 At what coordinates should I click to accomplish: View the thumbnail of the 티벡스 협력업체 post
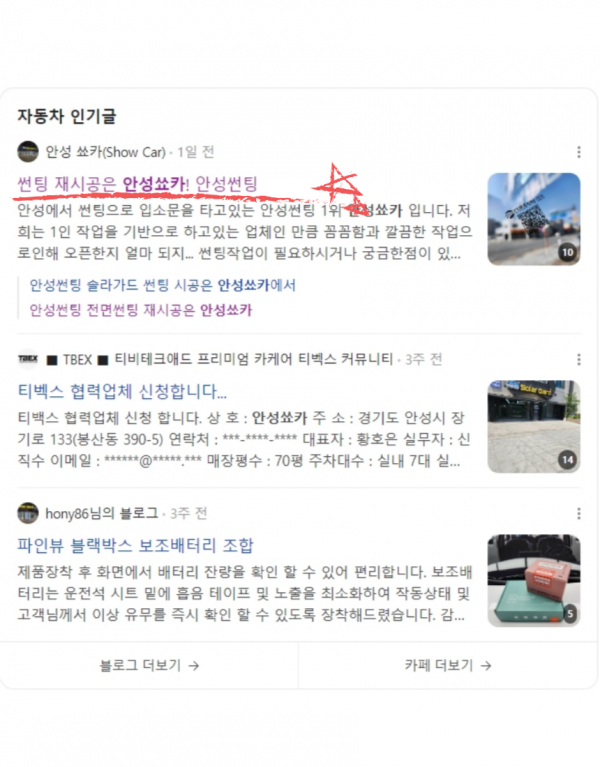(x=533, y=426)
